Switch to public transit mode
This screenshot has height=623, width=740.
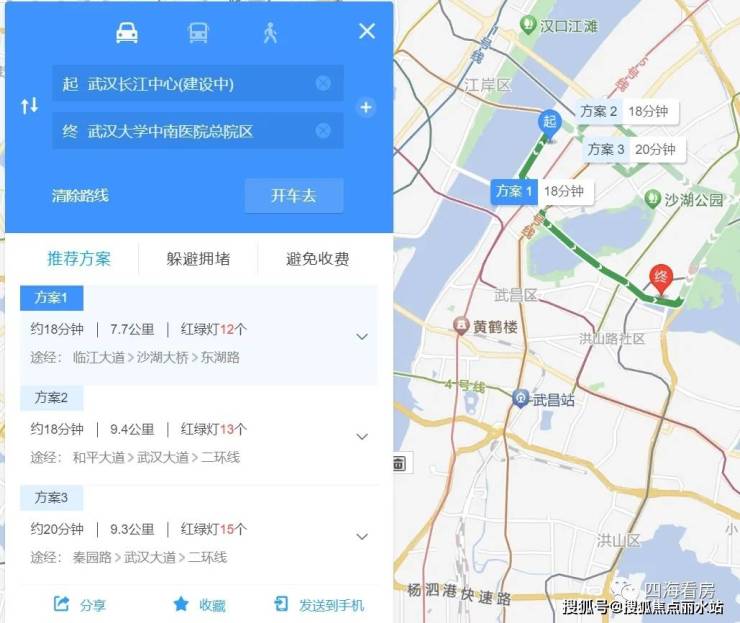[198, 33]
